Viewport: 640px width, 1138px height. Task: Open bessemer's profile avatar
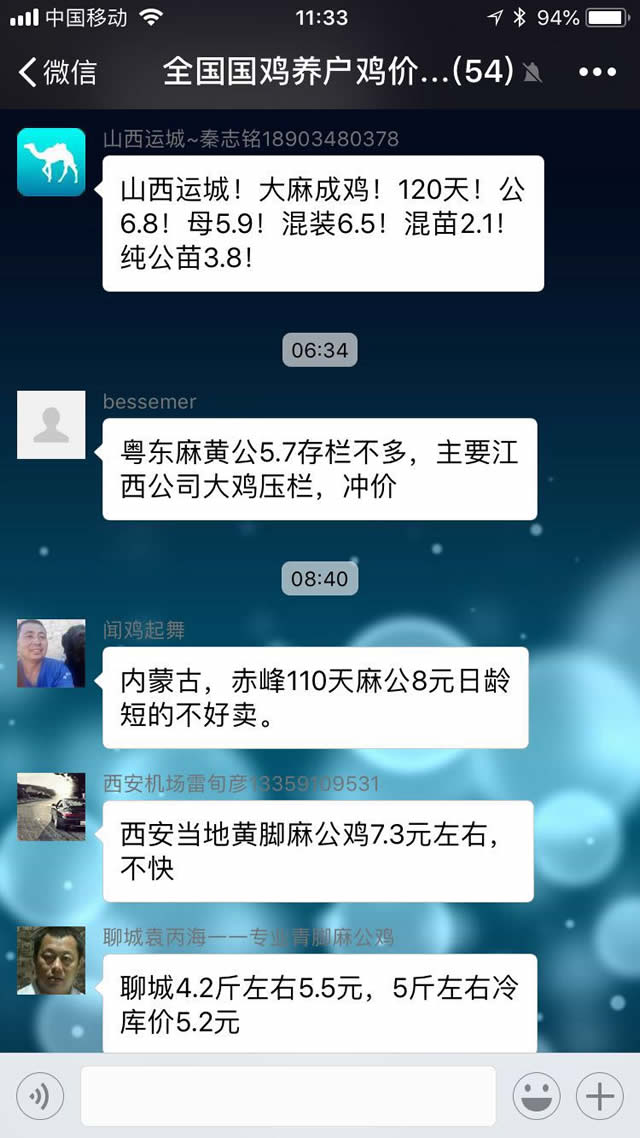51,425
